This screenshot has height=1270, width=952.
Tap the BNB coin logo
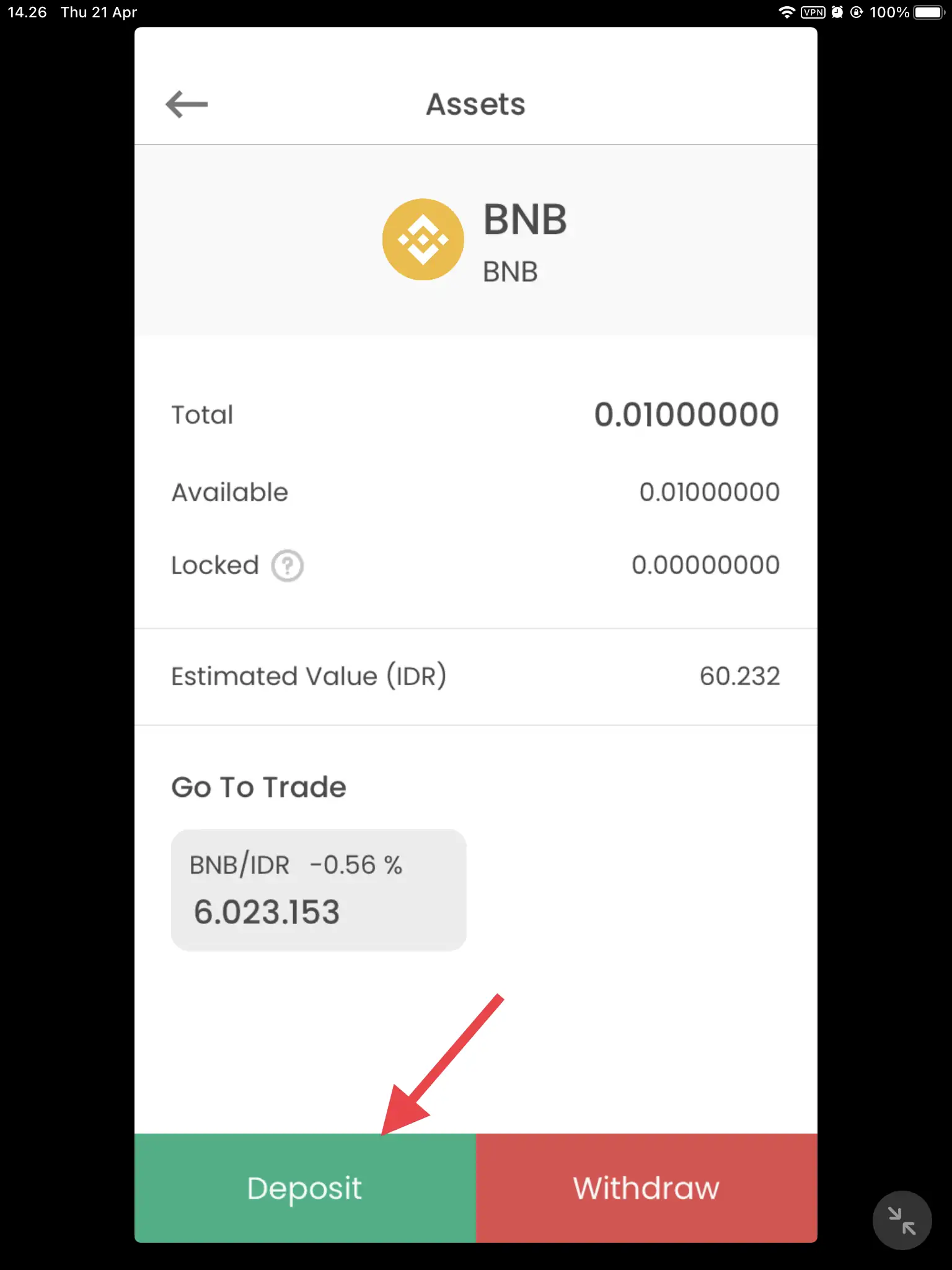point(423,239)
